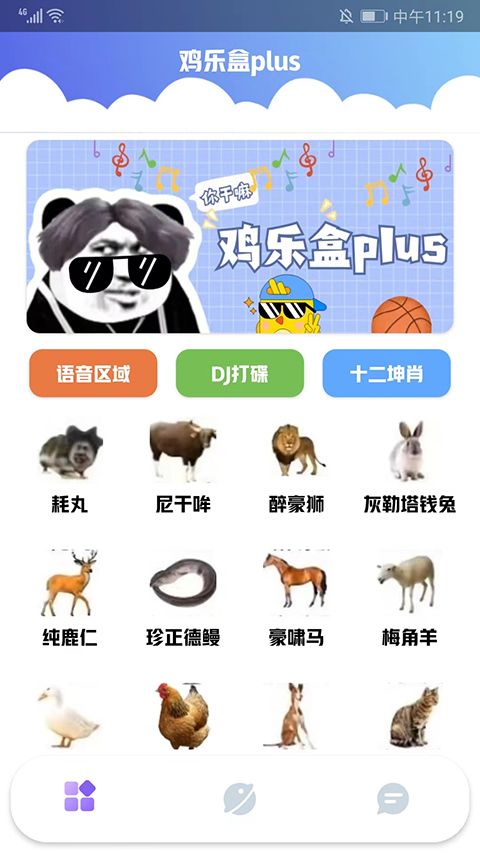
Task: Select the 十二坤肖 button
Action: coord(386,373)
